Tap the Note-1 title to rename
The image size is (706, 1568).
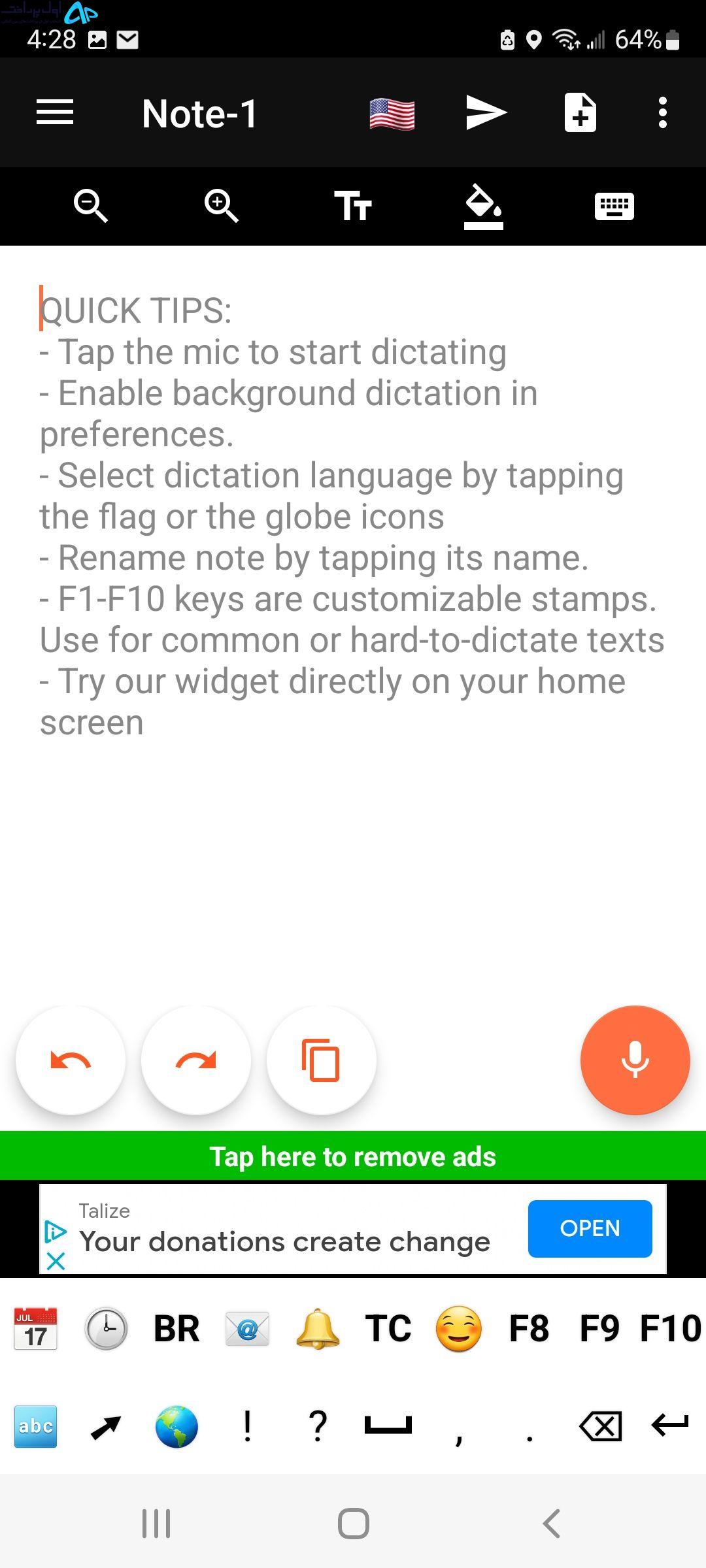pyautogui.click(x=199, y=114)
